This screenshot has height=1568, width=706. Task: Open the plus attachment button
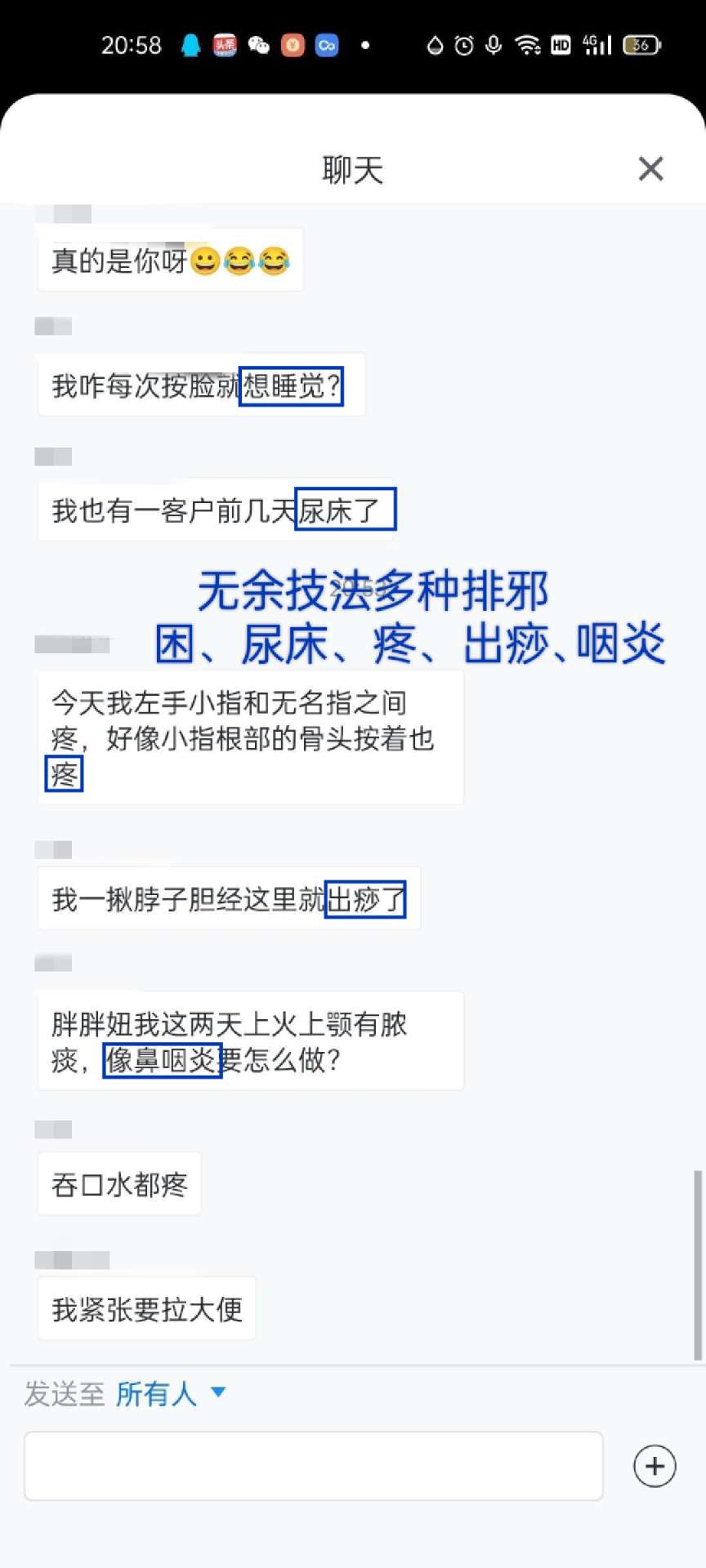(x=655, y=1466)
